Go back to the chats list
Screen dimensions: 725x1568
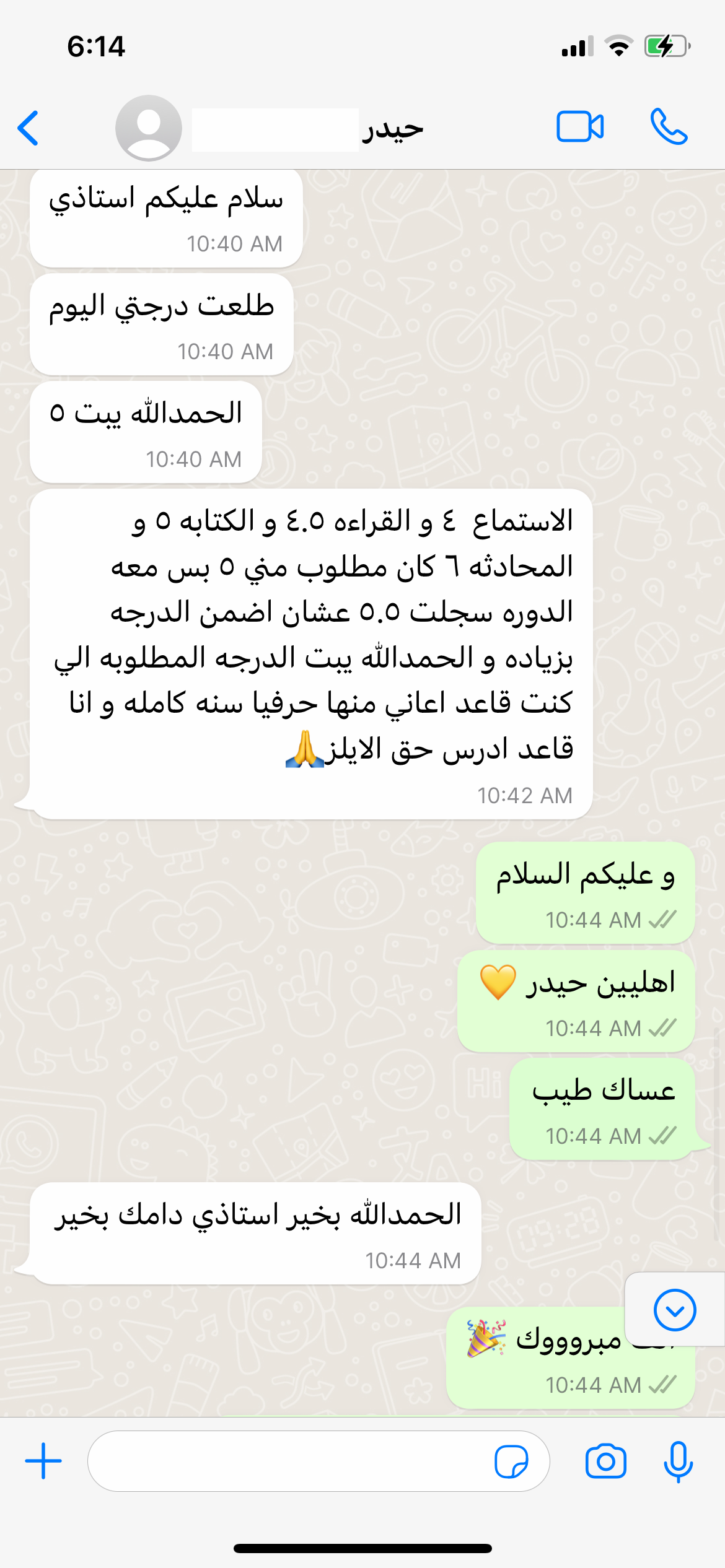[x=29, y=128]
